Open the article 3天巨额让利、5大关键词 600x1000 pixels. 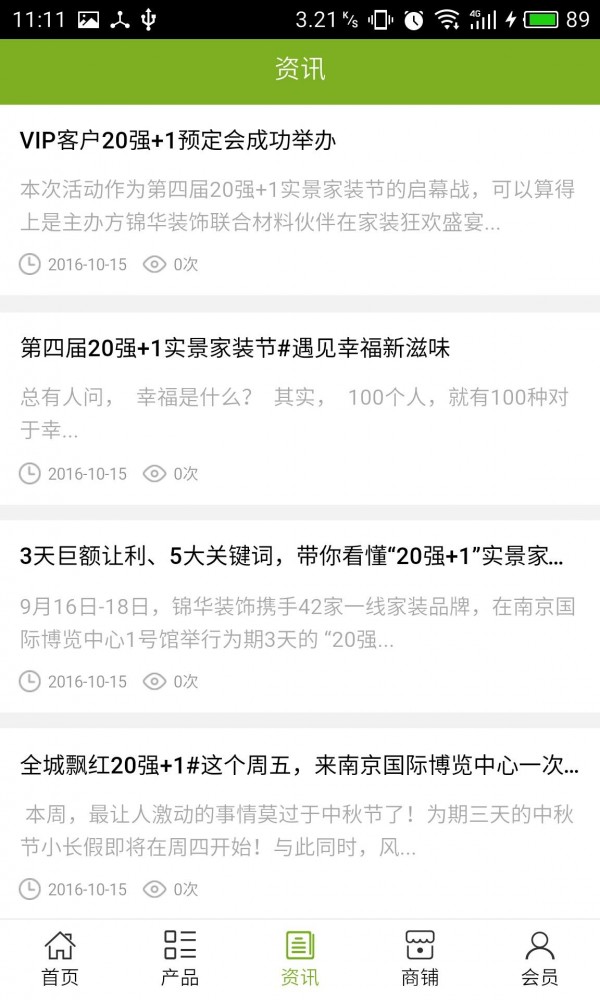click(292, 557)
